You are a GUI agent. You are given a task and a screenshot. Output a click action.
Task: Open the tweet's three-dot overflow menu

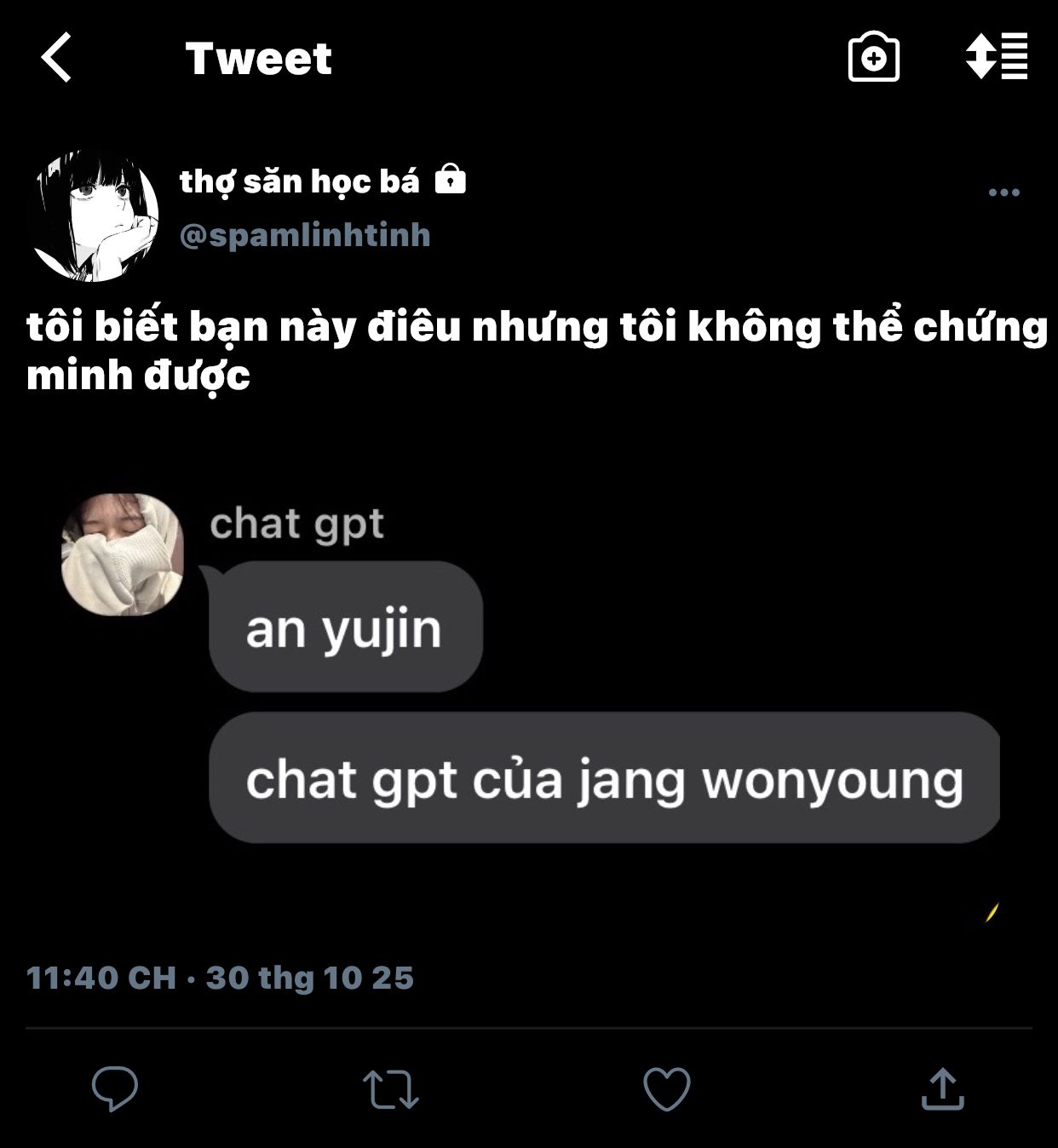1003,192
